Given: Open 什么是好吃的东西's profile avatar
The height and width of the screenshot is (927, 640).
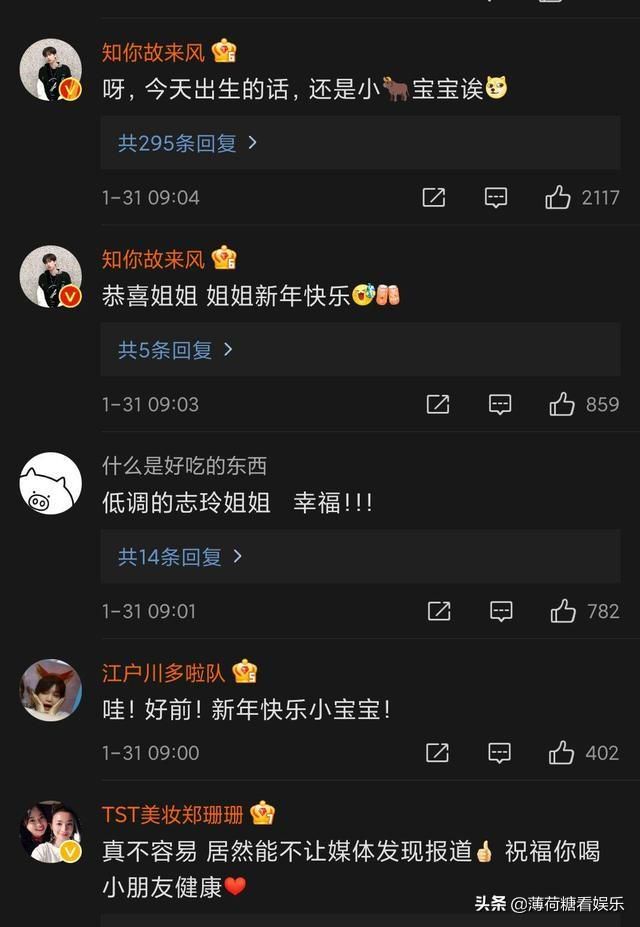Looking at the screenshot, I should [x=50, y=483].
